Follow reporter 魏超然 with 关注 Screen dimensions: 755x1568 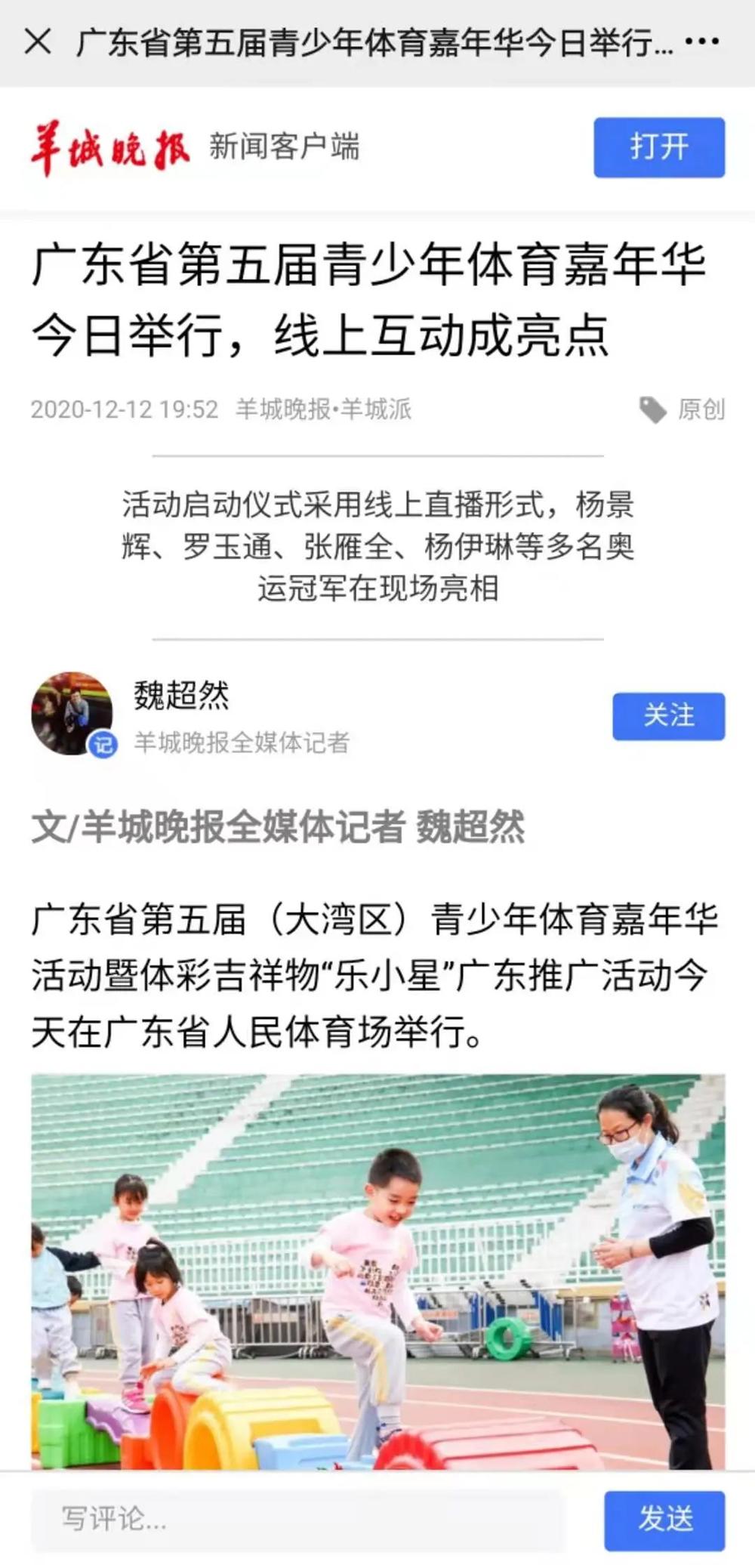click(x=668, y=715)
